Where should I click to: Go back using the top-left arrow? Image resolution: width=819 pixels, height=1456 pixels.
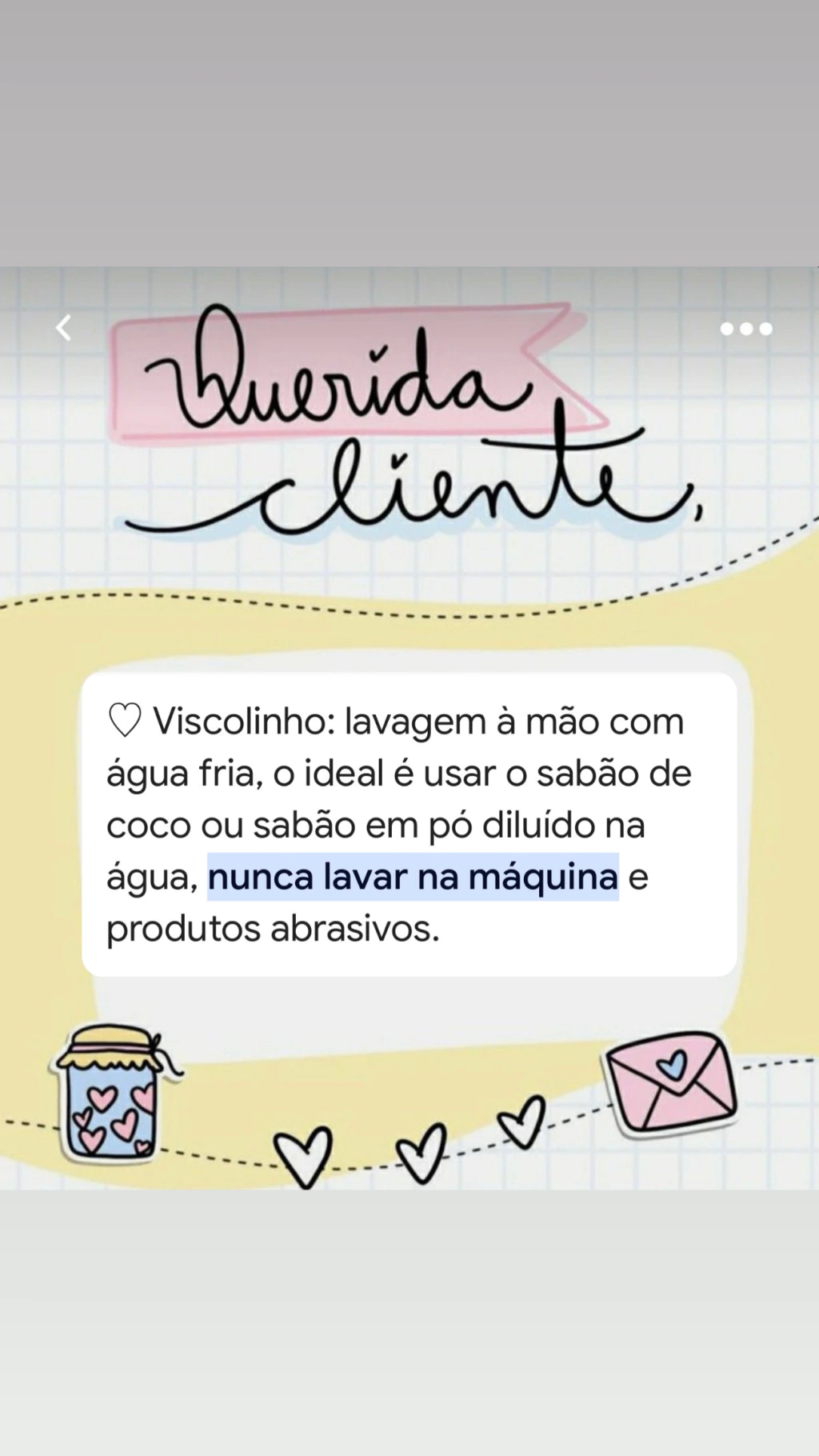63,327
